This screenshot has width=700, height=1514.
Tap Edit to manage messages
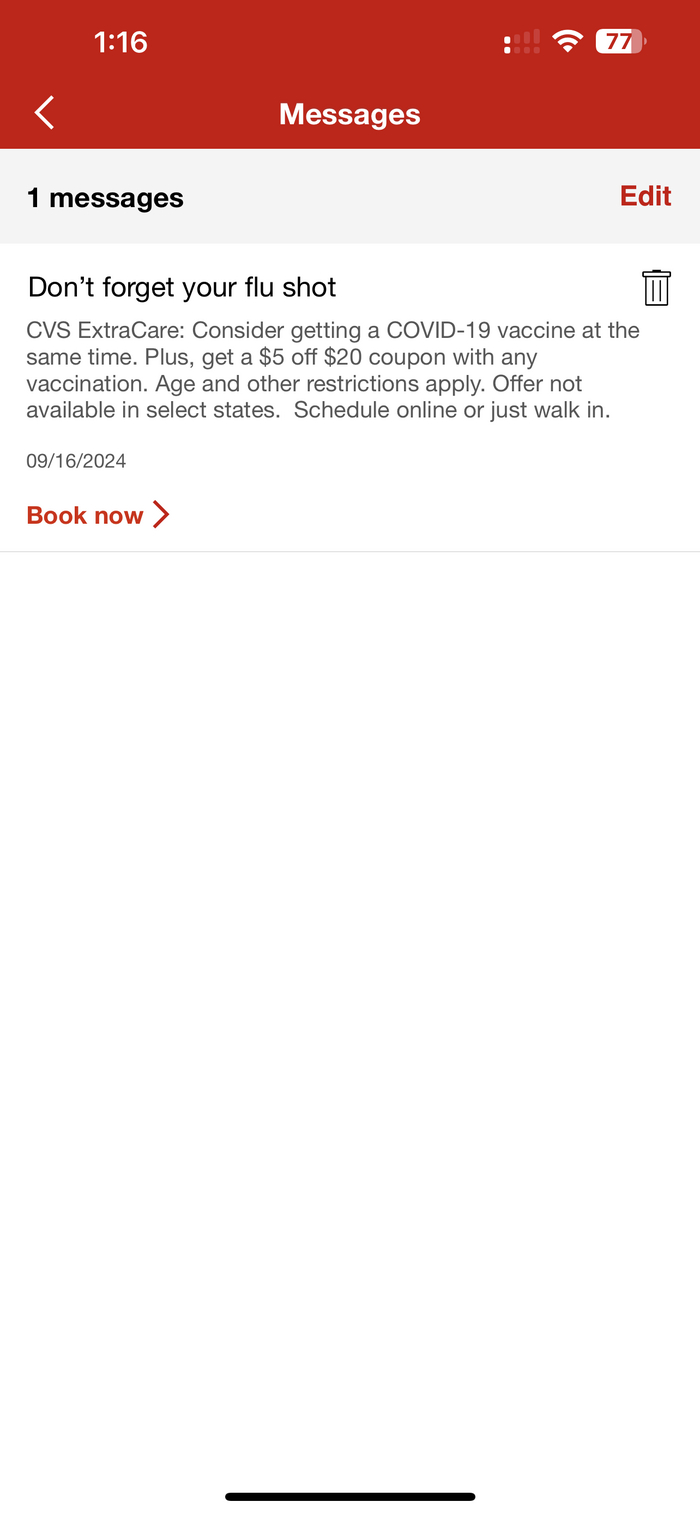(x=645, y=196)
